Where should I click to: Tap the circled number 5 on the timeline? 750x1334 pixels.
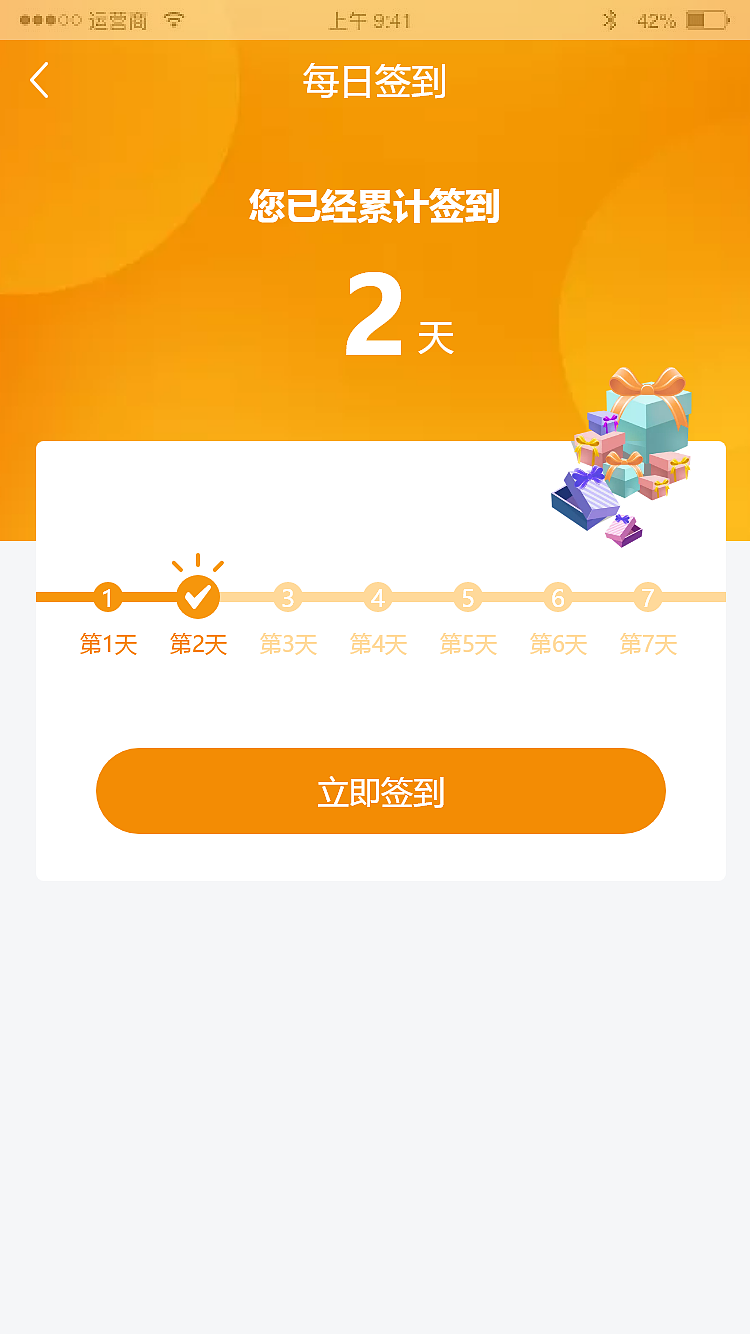[x=467, y=598]
